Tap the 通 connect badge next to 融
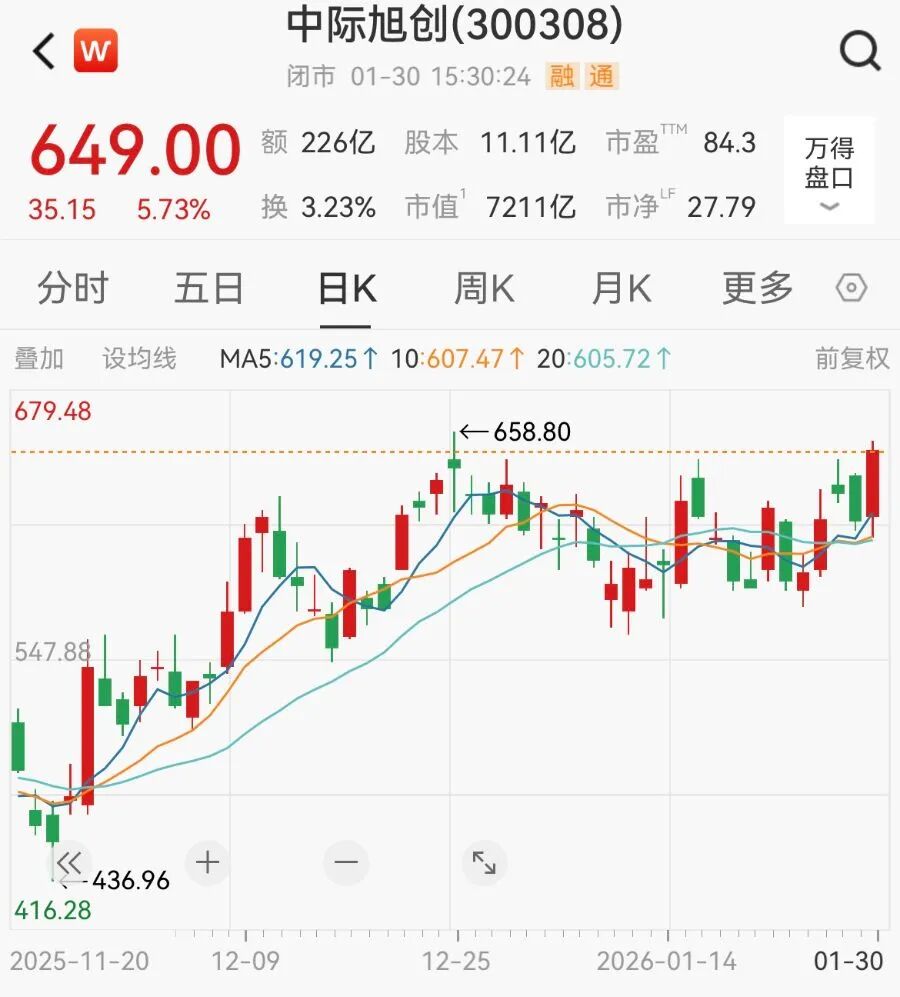The height and width of the screenshot is (997, 900). pos(600,76)
